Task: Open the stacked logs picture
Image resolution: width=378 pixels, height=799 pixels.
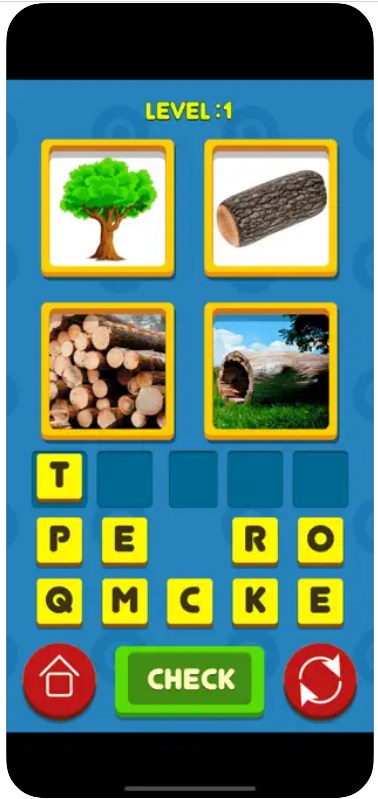Action: click(107, 371)
